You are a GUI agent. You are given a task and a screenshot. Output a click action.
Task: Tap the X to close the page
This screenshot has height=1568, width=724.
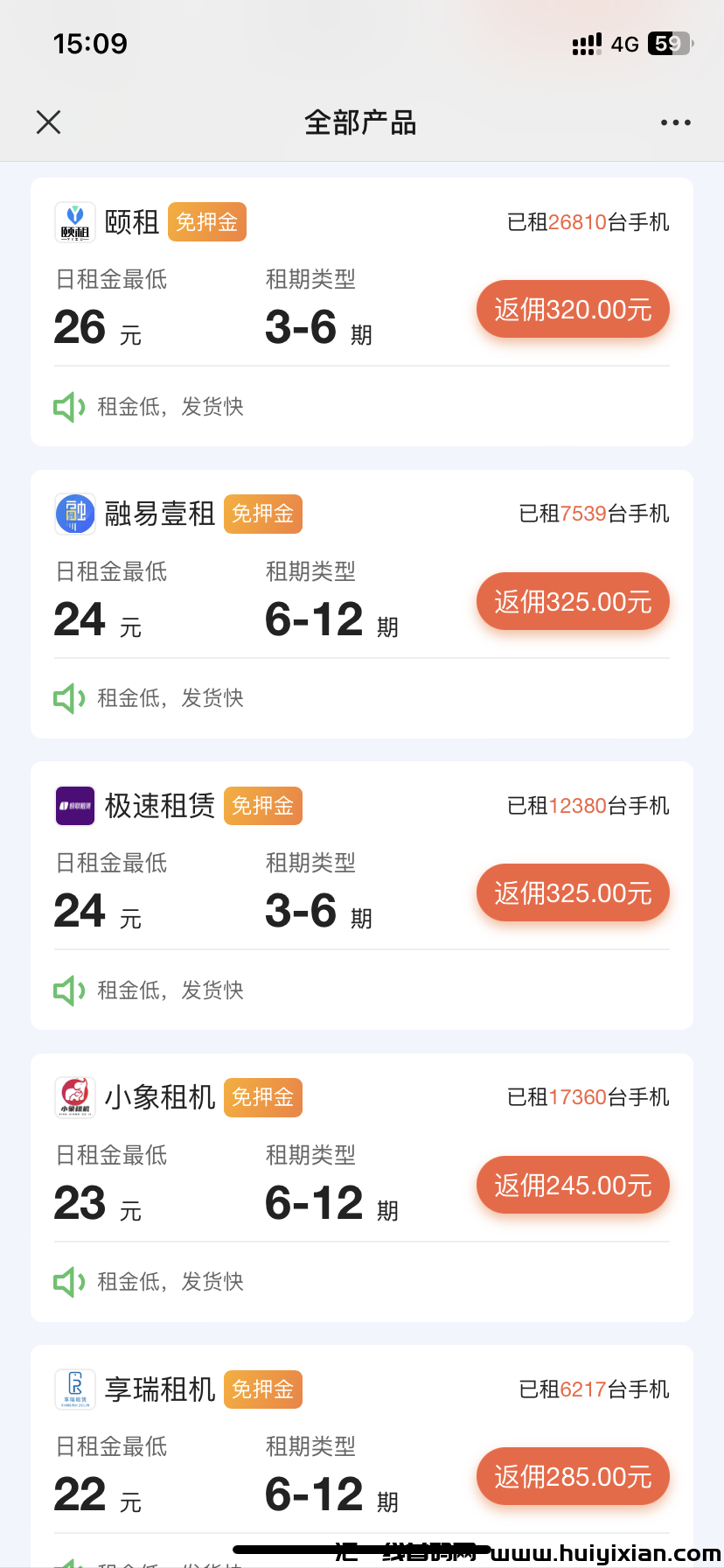pos(48,122)
